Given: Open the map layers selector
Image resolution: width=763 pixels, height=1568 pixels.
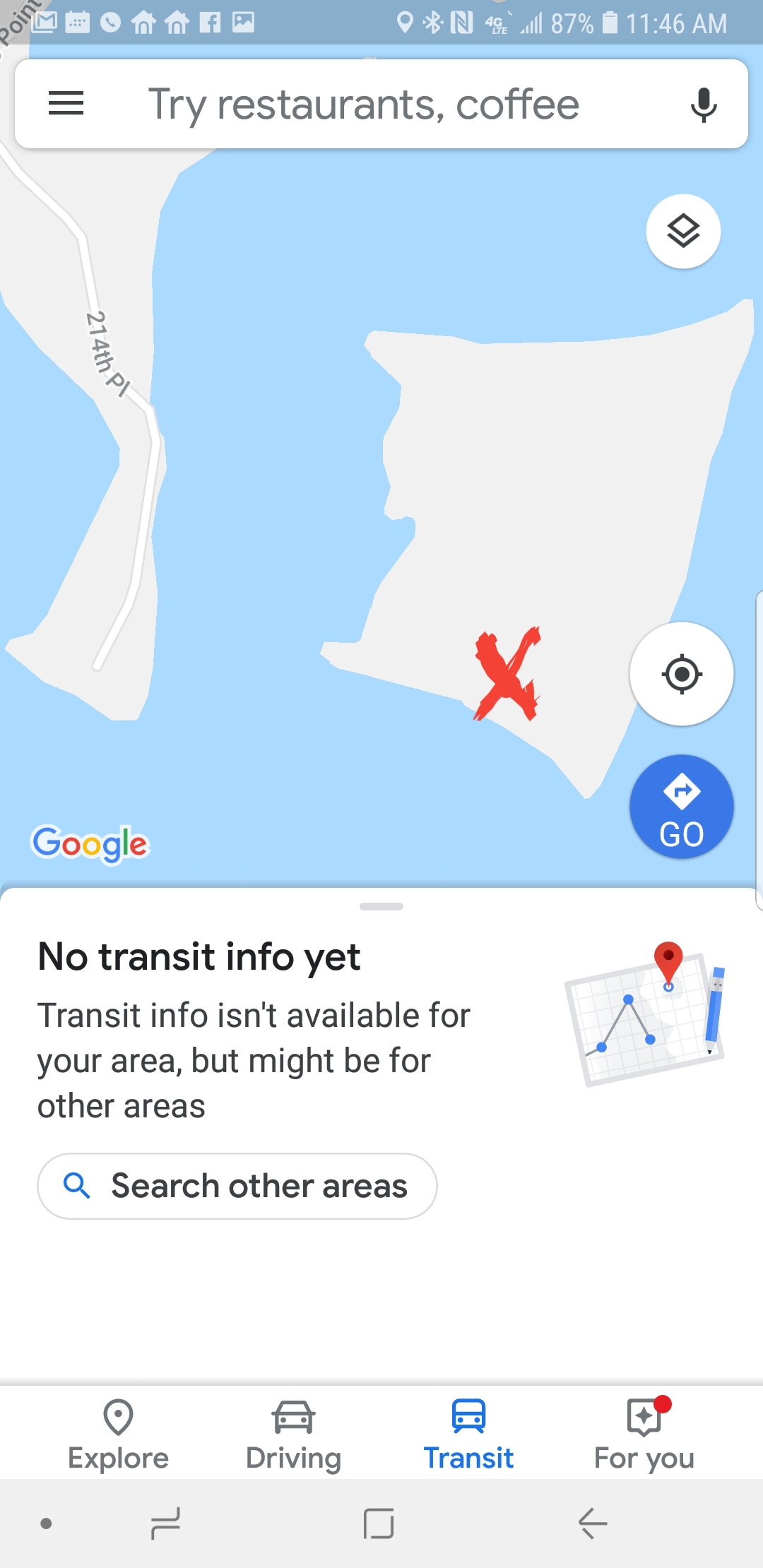Looking at the screenshot, I should point(683,231).
